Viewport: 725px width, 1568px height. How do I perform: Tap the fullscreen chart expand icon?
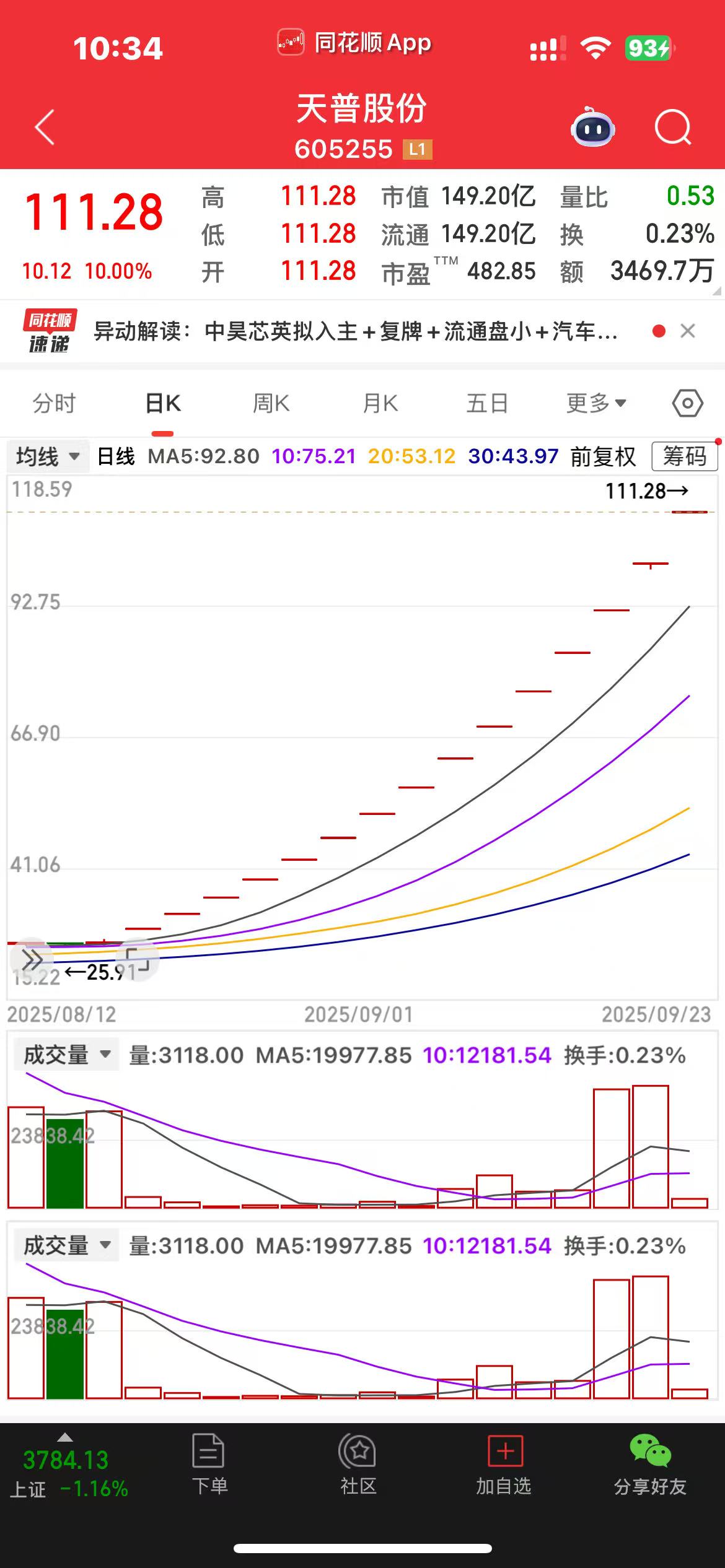coord(138,960)
